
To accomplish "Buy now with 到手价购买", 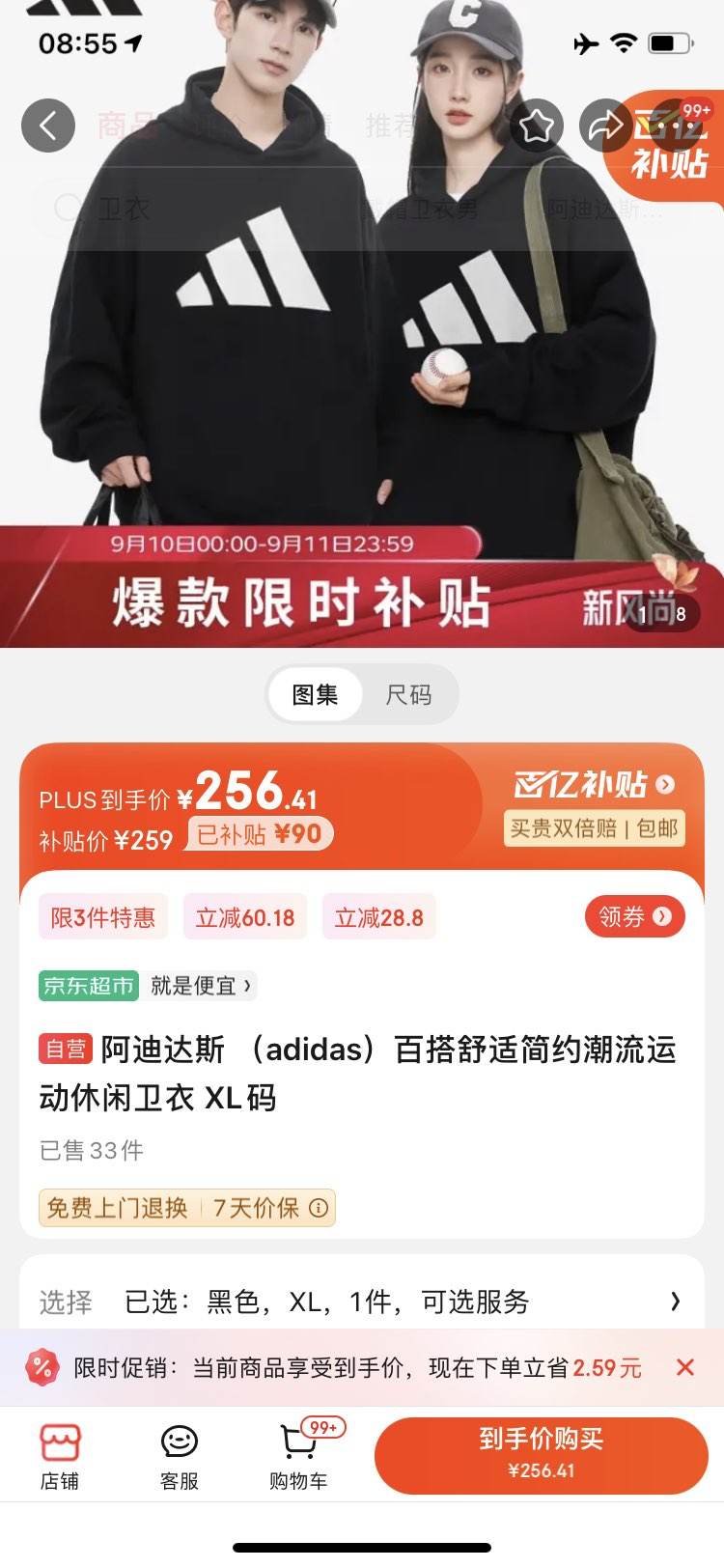I will (x=541, y=1454).
